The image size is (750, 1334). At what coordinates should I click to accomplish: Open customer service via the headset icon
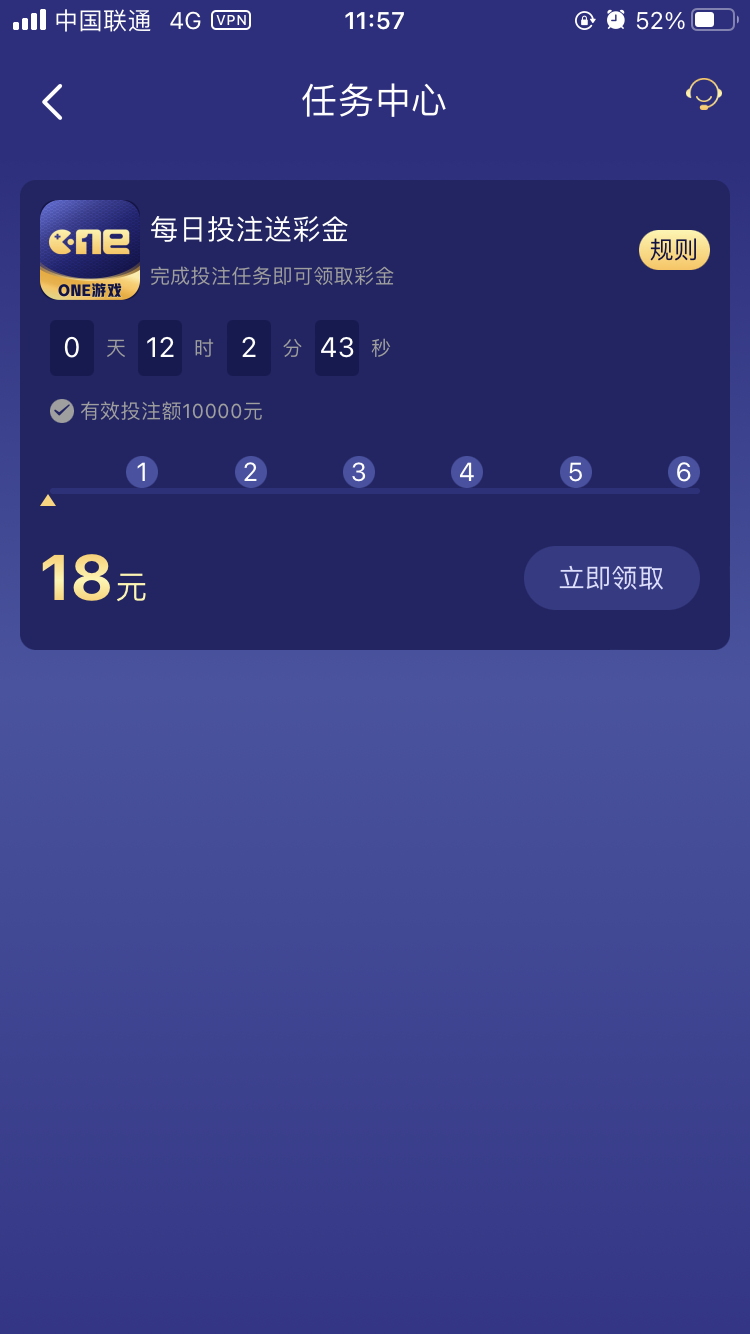coord(703,94)
